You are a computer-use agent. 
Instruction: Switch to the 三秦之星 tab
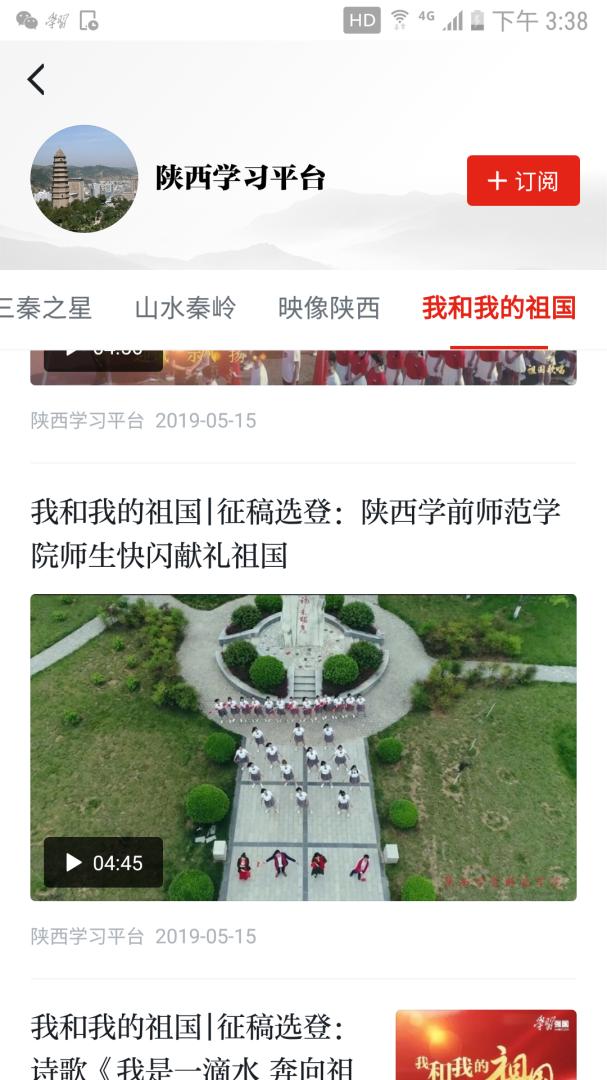(45, 308)
